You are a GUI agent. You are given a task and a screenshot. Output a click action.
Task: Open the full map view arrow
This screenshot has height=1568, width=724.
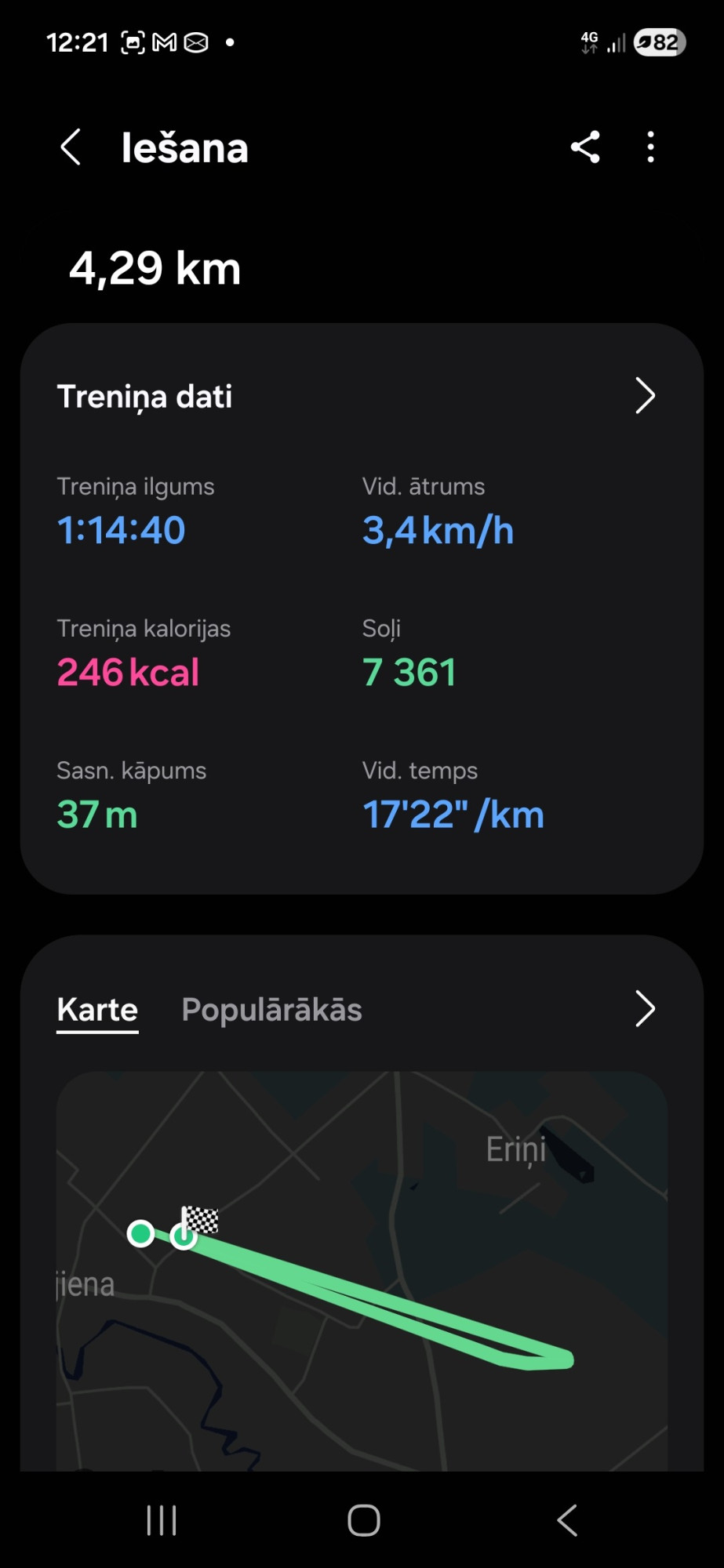pos(644,1009)
